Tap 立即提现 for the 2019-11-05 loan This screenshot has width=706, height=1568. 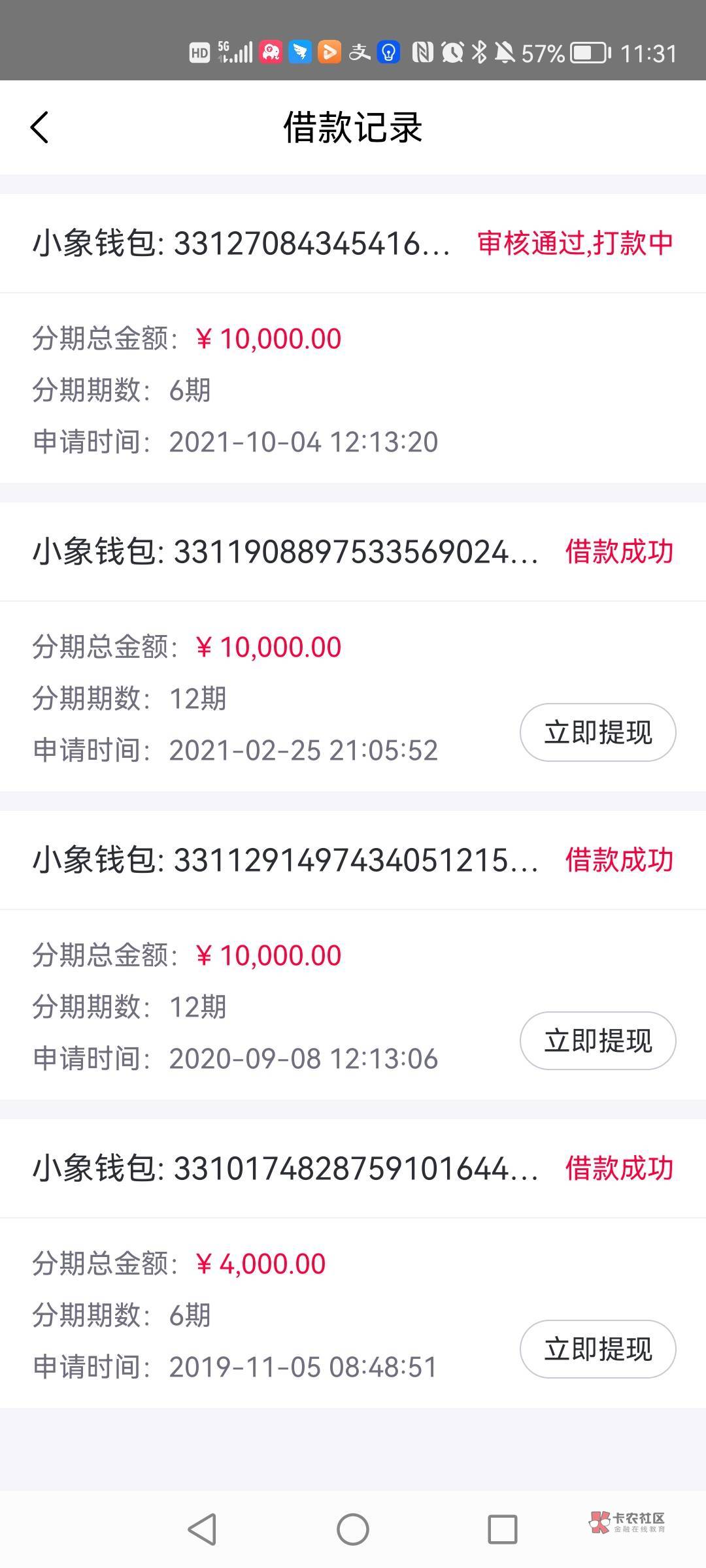coord(597,1349)
